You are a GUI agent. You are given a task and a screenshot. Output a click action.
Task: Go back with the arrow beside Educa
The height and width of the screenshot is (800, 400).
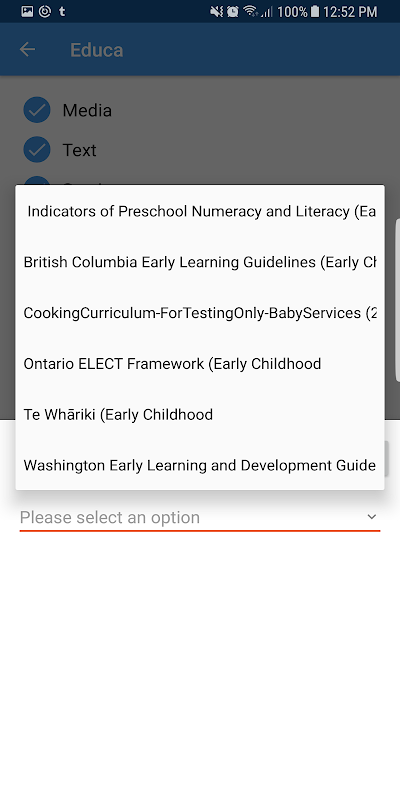tap(28, 49)
